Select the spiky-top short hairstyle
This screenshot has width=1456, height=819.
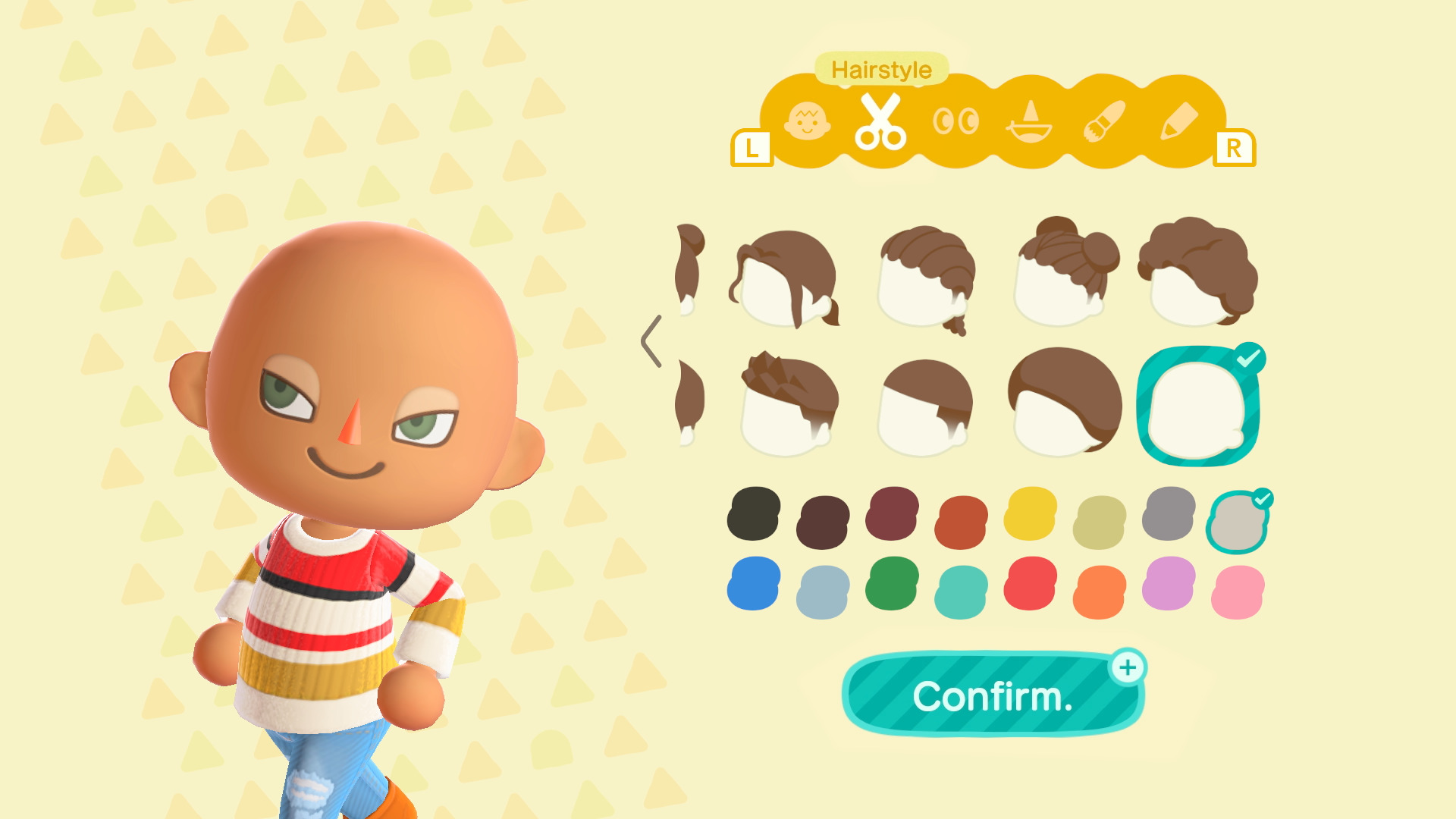[x=789, y=404]
